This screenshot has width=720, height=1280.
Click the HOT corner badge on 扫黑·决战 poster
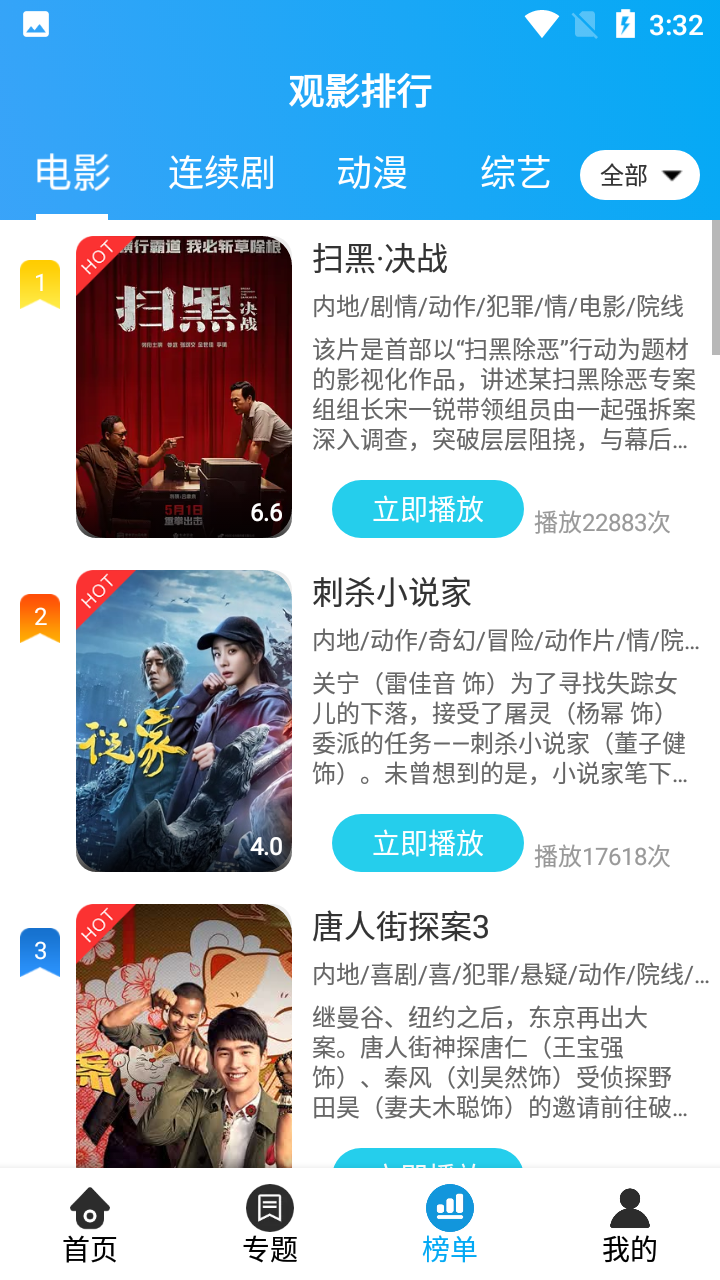(x=97, y=256)
